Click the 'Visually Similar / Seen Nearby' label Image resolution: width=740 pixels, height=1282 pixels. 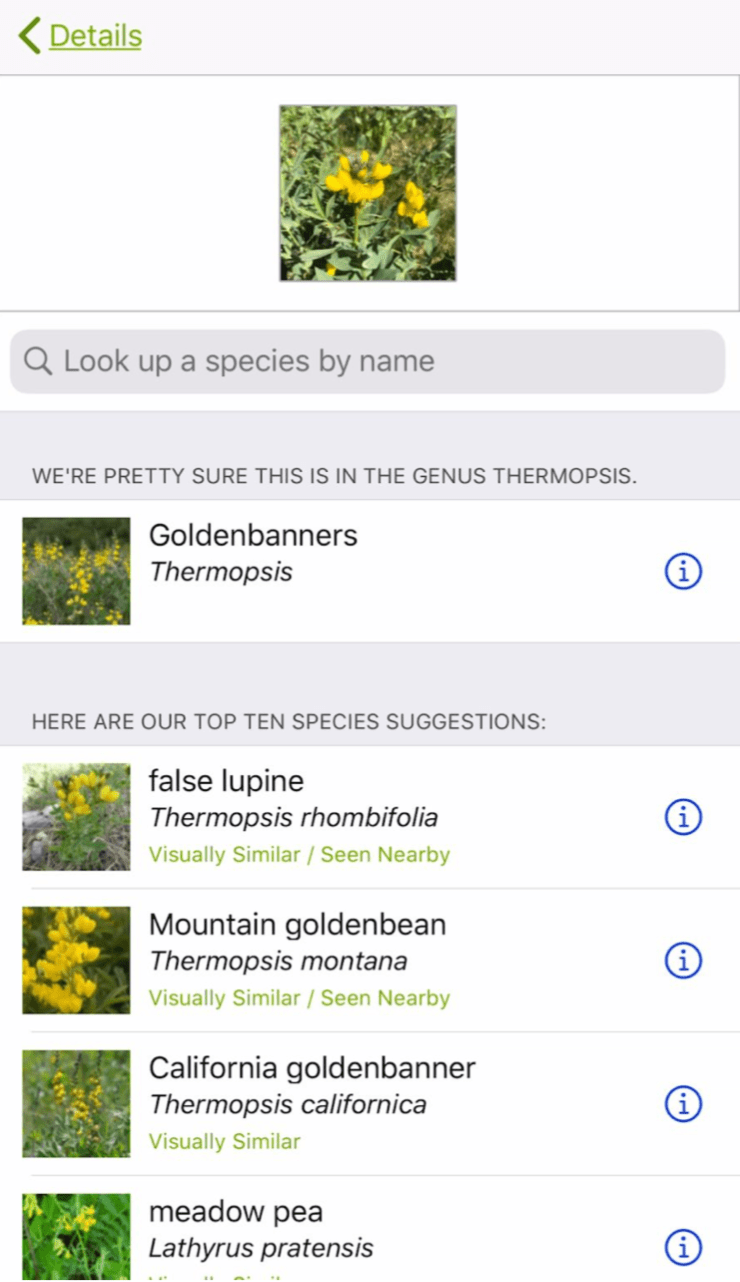click(299, 855)
